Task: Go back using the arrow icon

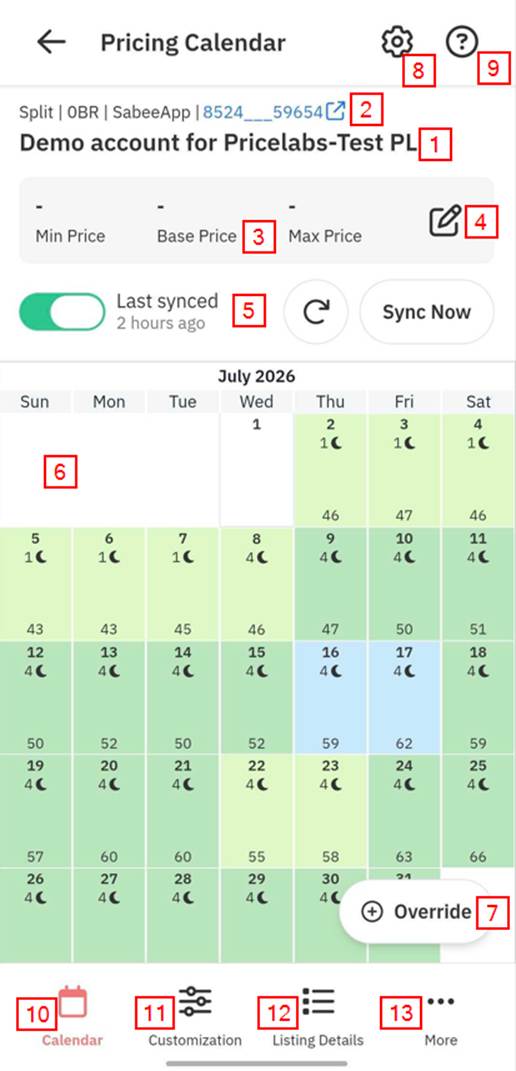Action: [51, 42]
